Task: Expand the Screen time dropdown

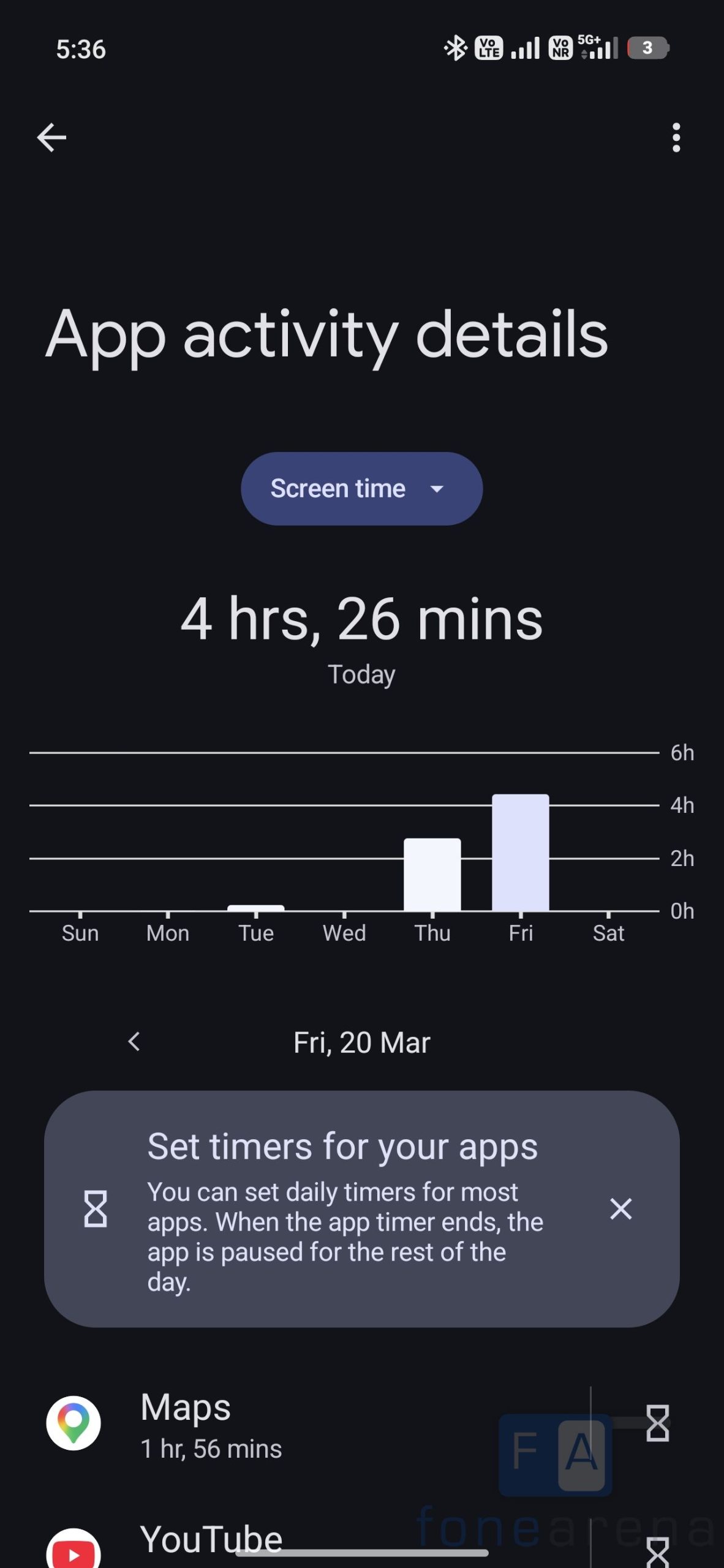Action: [361, 488]
